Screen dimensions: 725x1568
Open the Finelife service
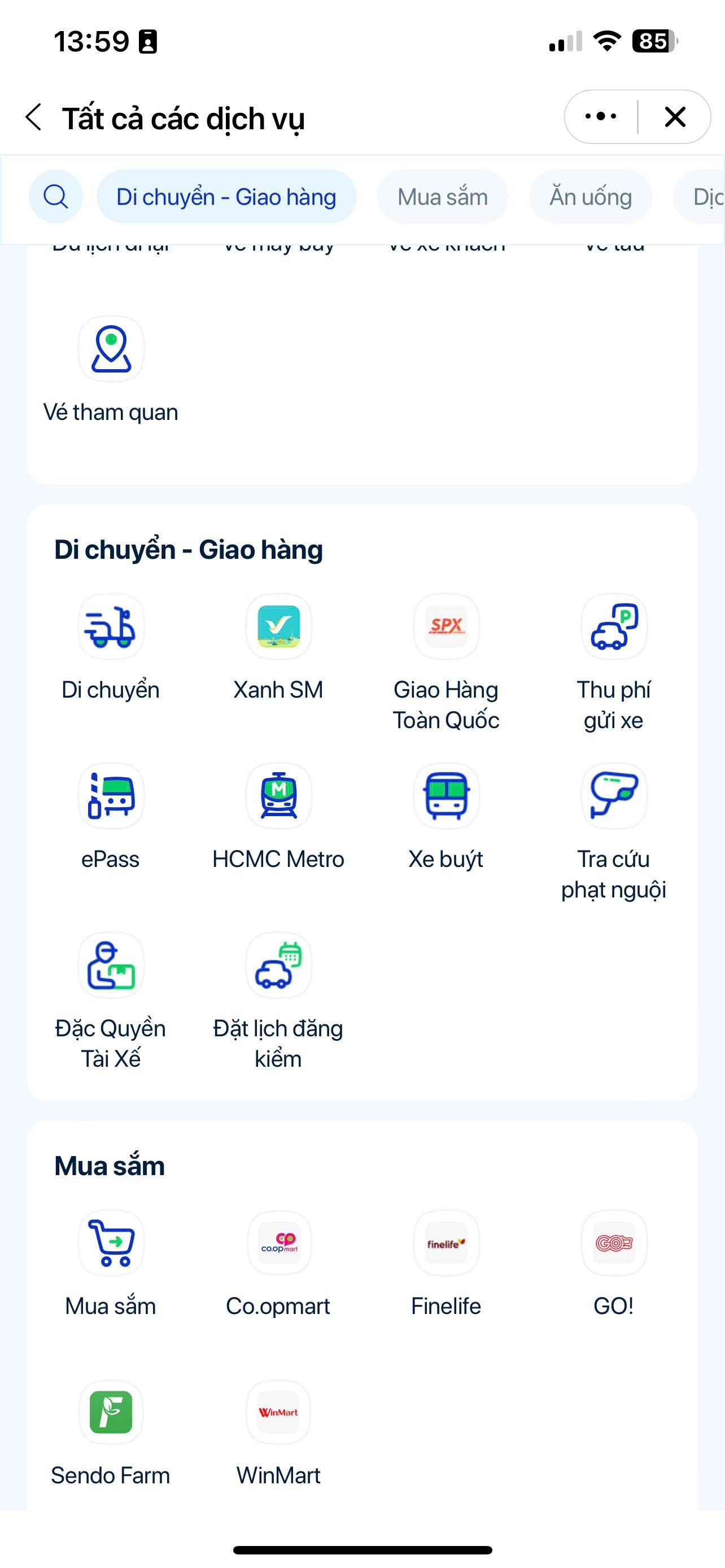446,1243
